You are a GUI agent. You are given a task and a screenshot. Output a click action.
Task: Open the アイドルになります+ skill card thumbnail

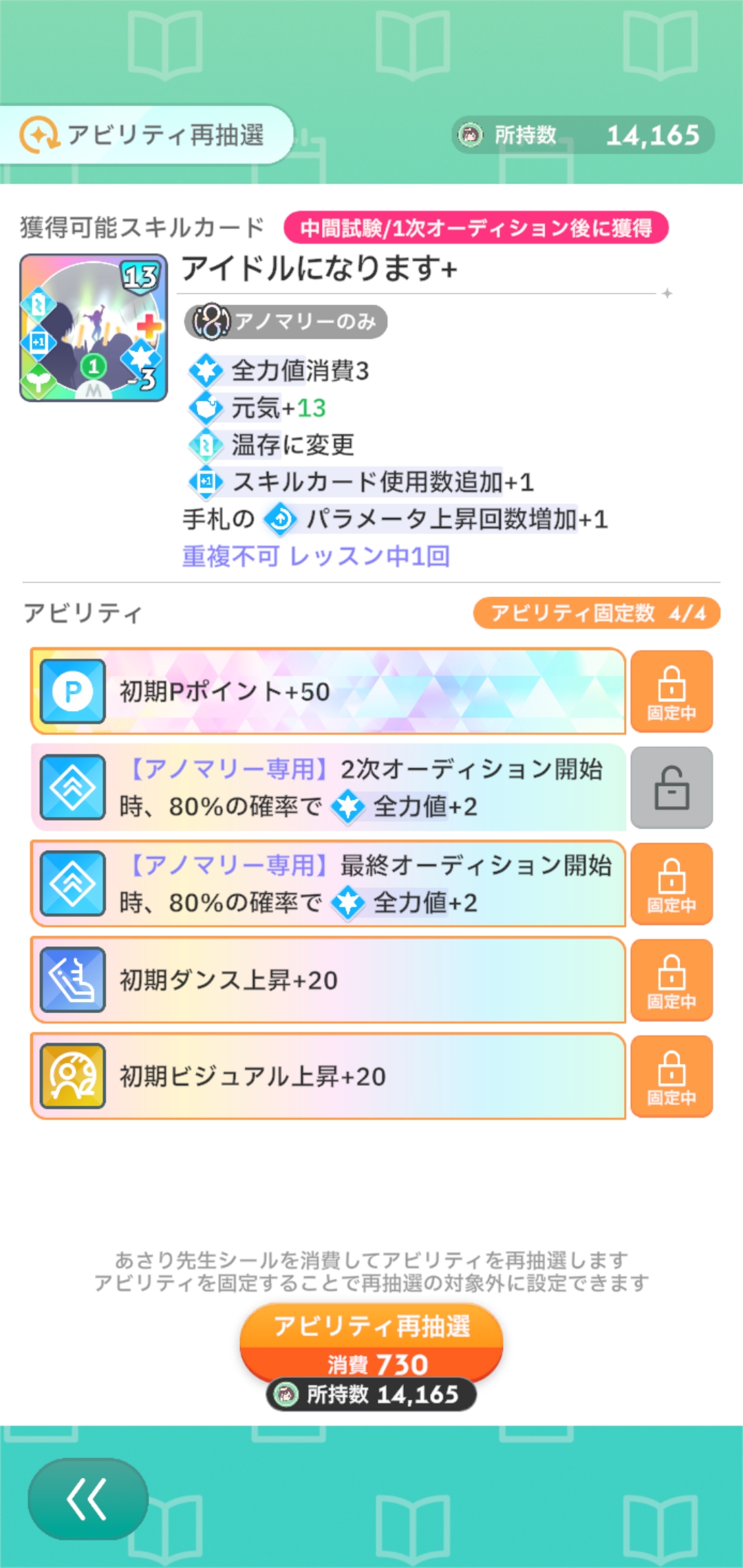[94, 328]
